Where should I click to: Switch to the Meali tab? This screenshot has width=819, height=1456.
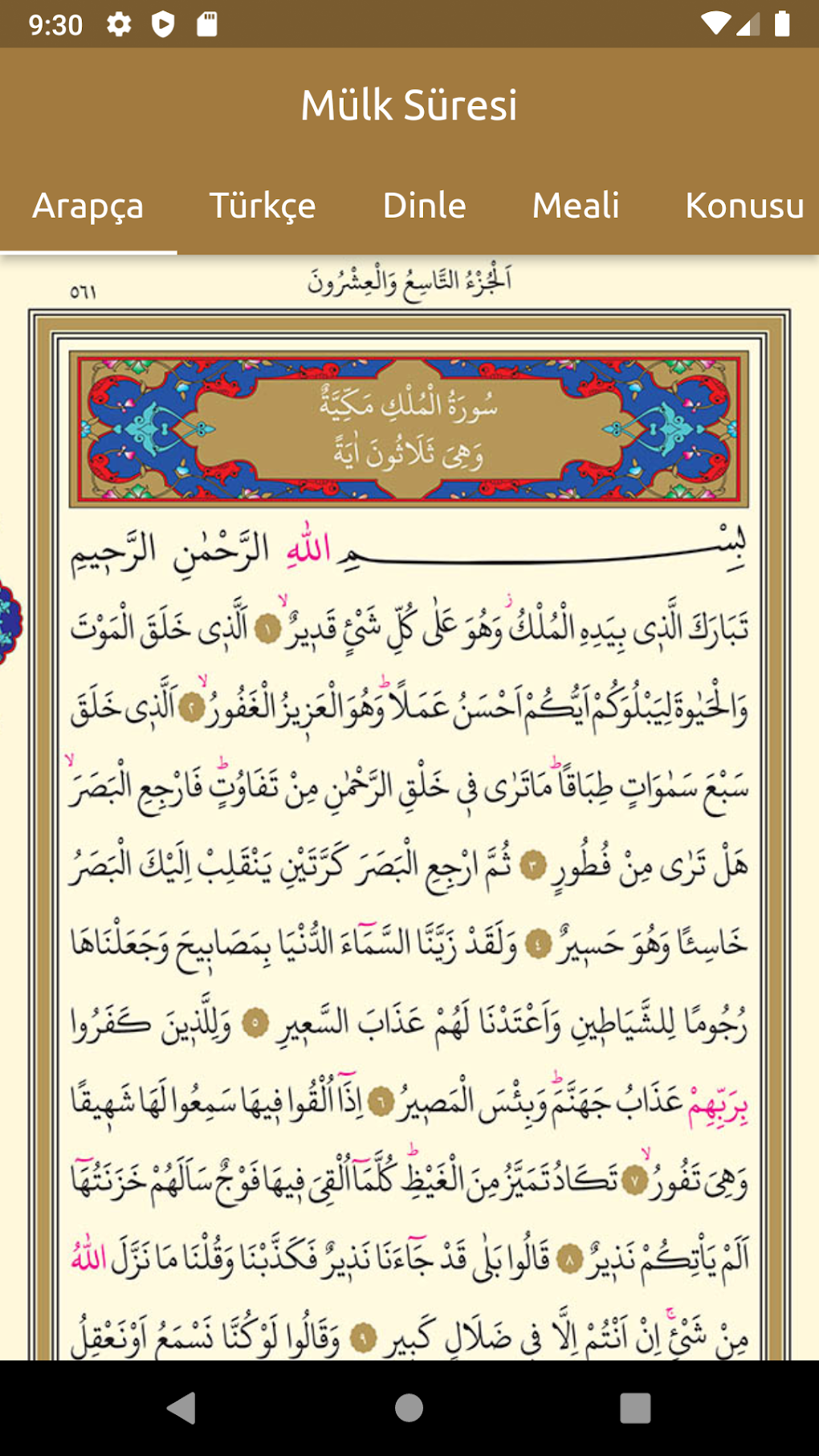pyautogui.click(x=576, y=206)
